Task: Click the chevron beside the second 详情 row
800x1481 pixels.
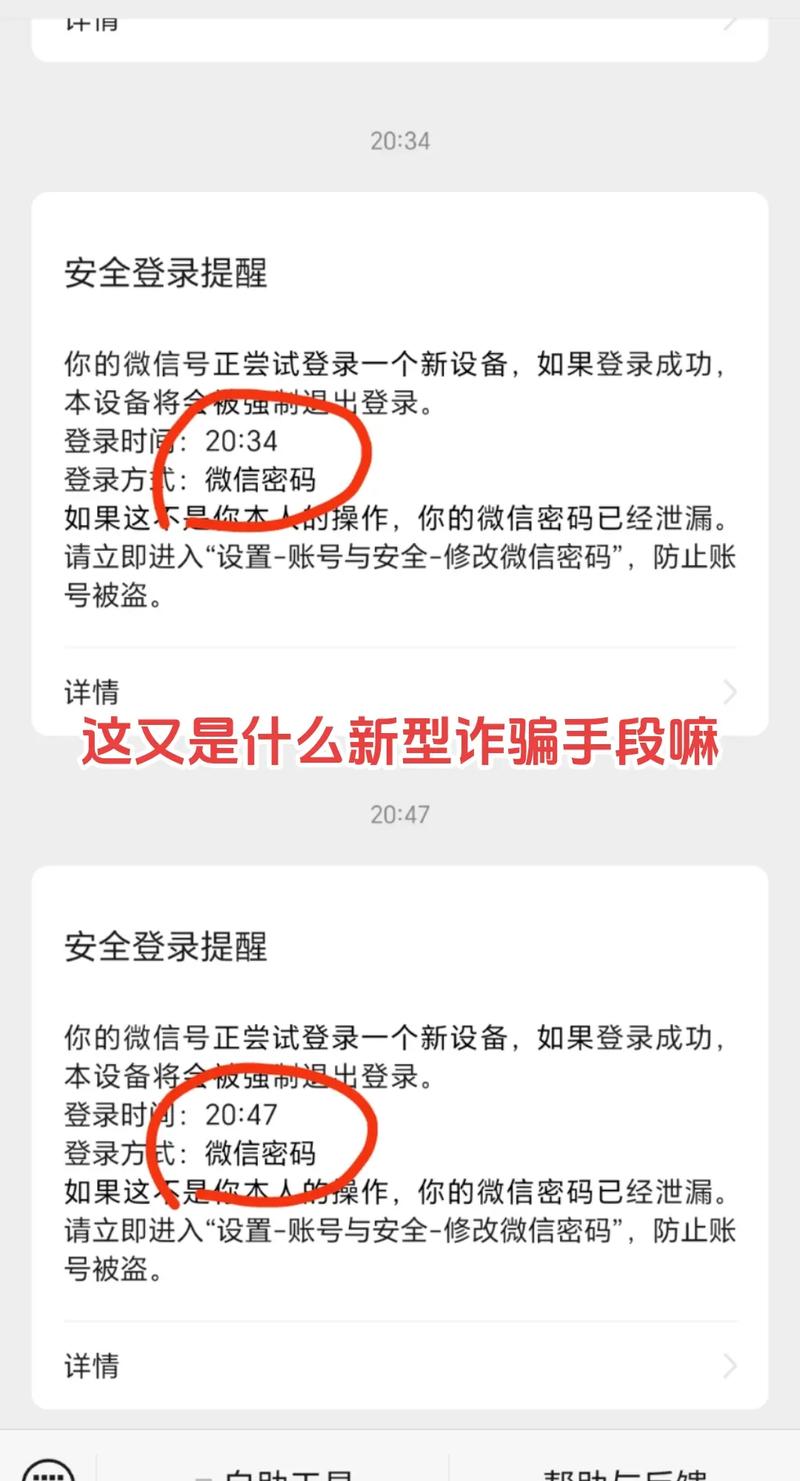Action: [x=730, y=1367]
